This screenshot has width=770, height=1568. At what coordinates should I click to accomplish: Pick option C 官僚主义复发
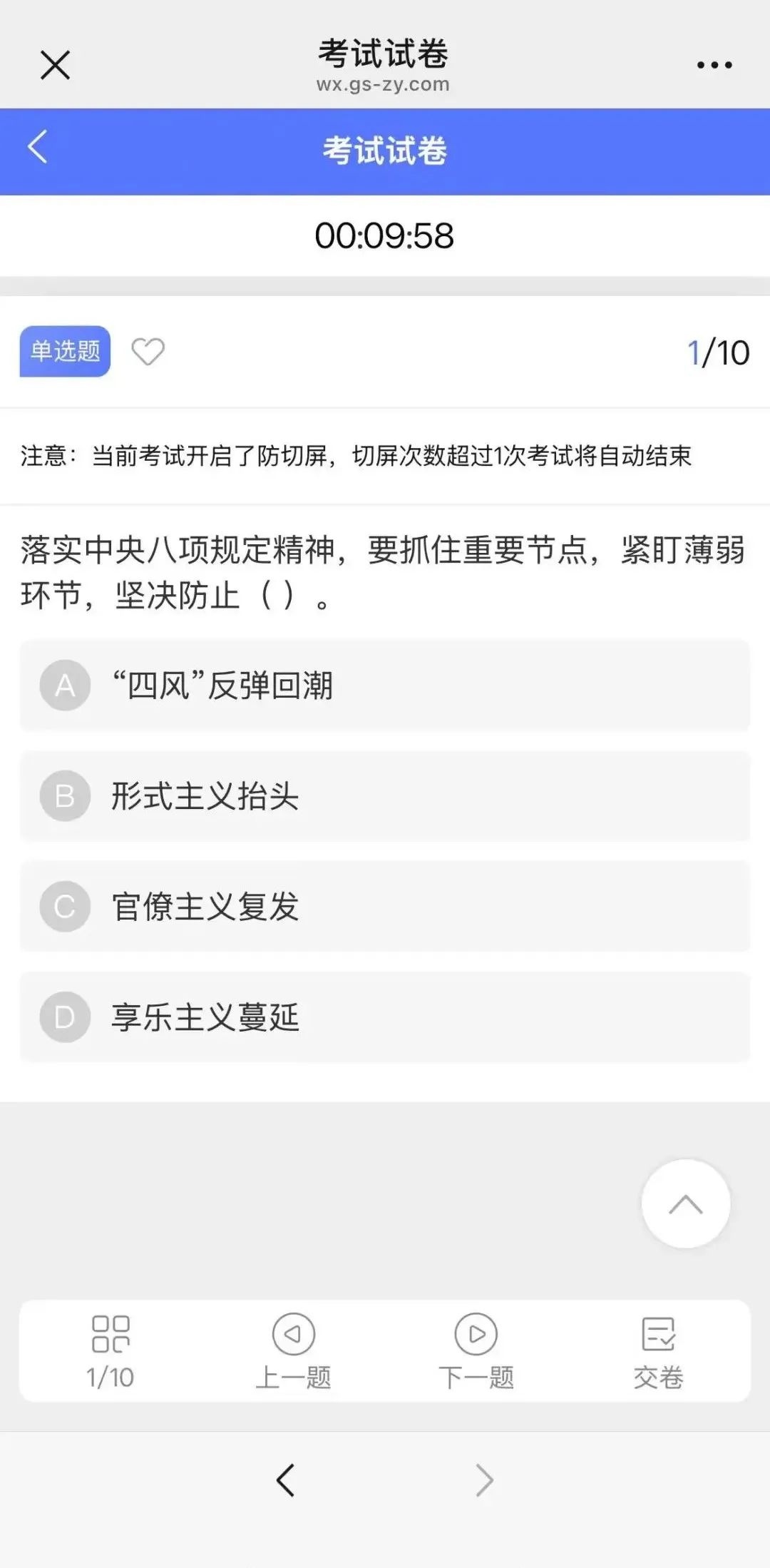385,907
